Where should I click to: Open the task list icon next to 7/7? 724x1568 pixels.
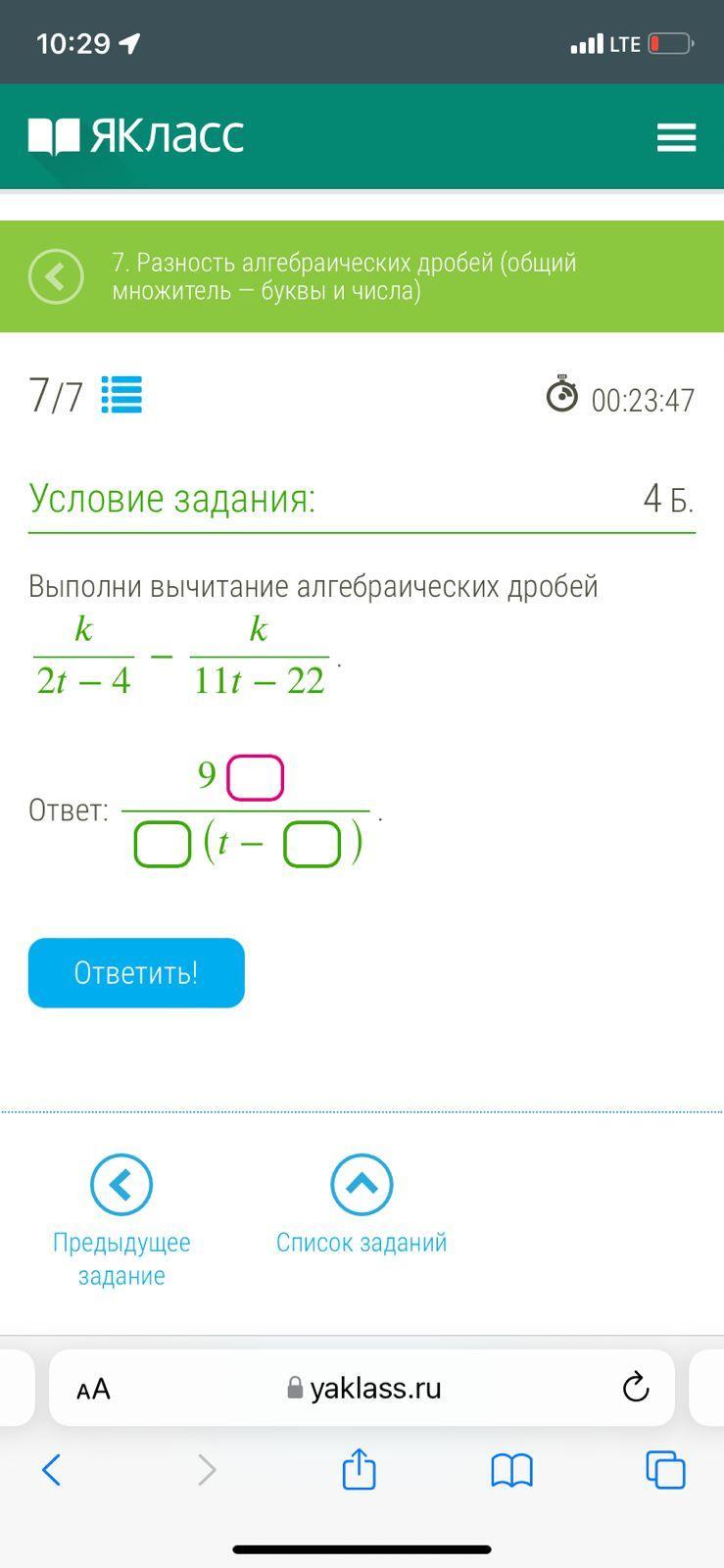[122, 395]
